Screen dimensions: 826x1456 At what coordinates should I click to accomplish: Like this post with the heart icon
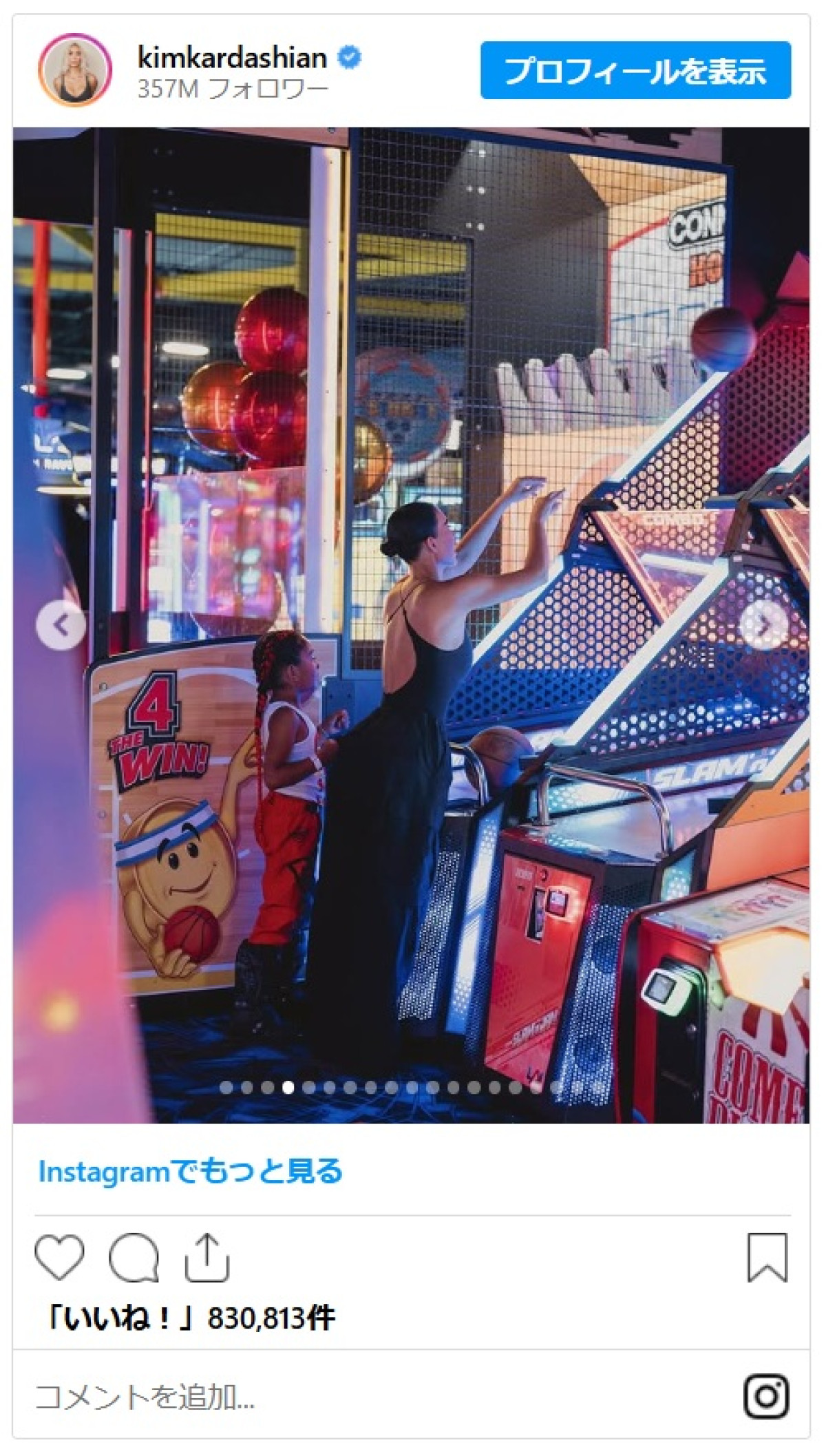[x=60, y=1257]
